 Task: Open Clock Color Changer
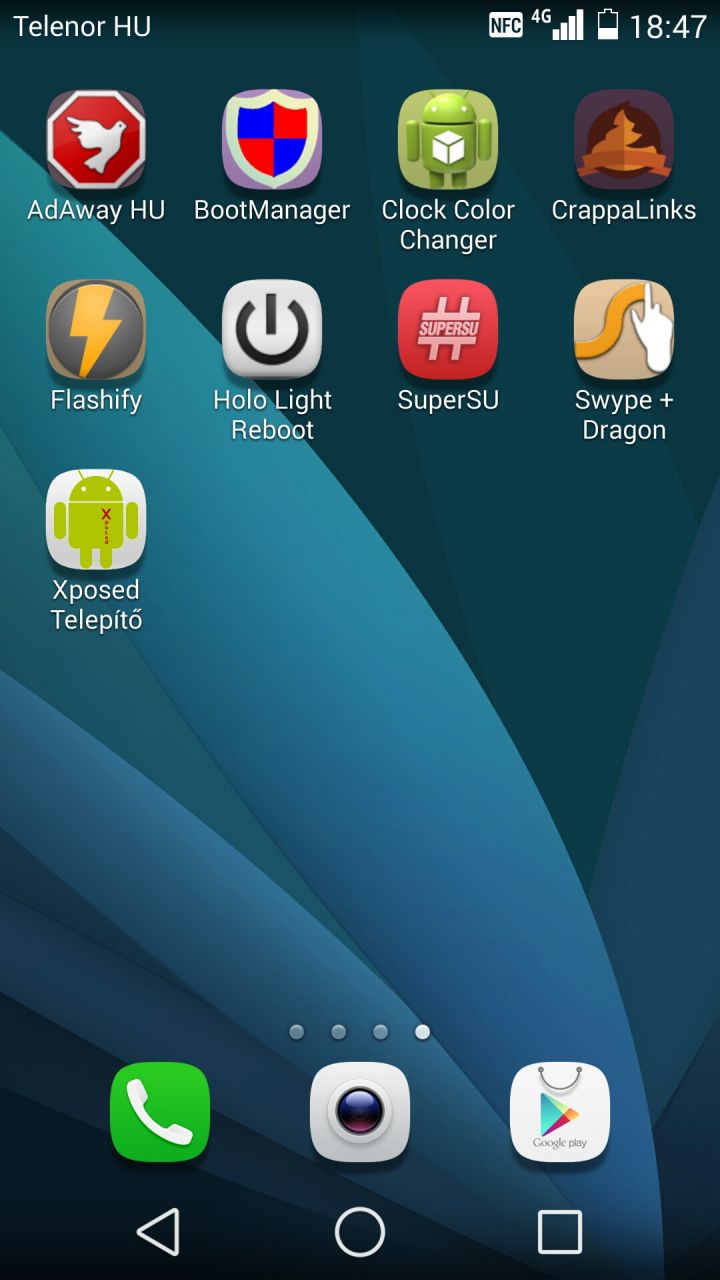(448, 140)
